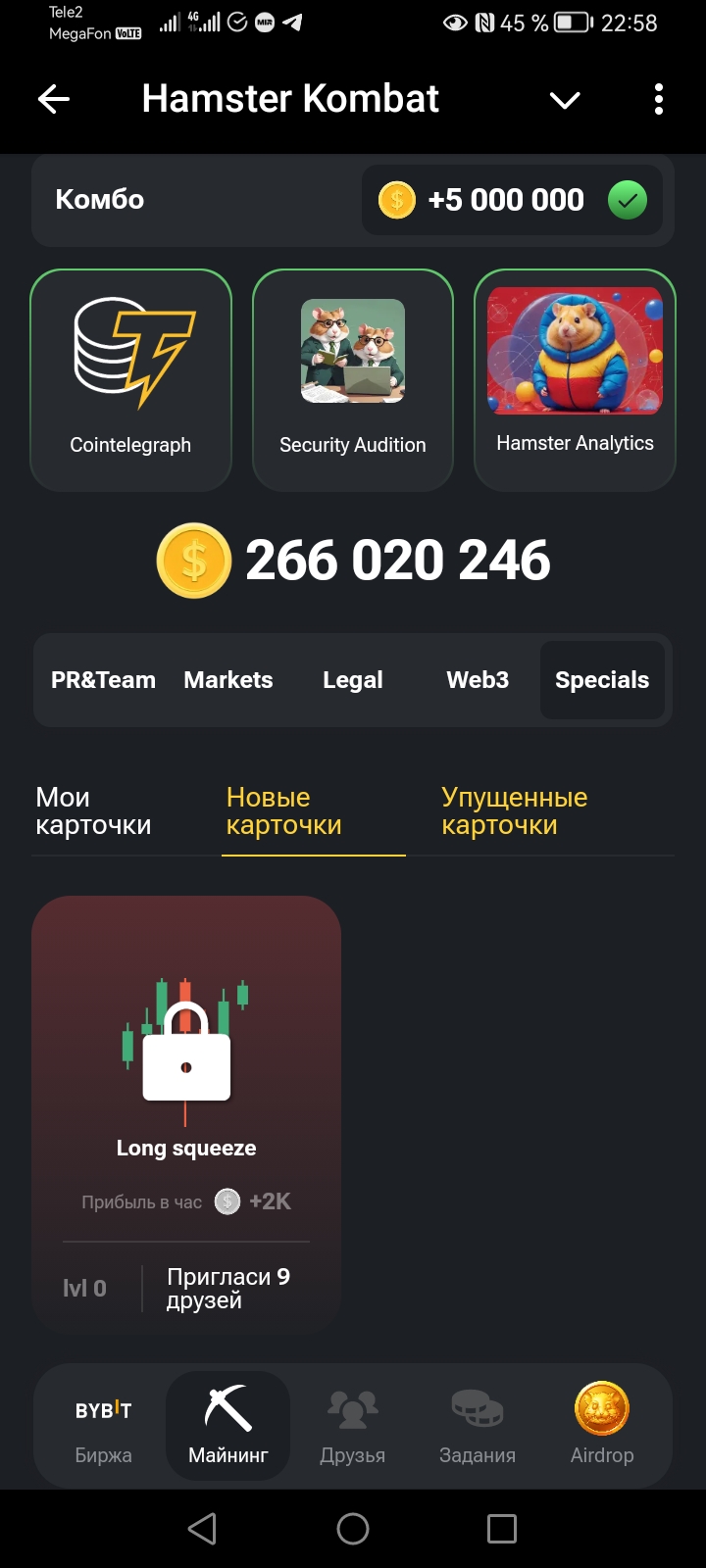The height and width of the screenshot is (1568, 706).
Task: Open the three-dot overflow menu
Action: [x=659, y=99]
